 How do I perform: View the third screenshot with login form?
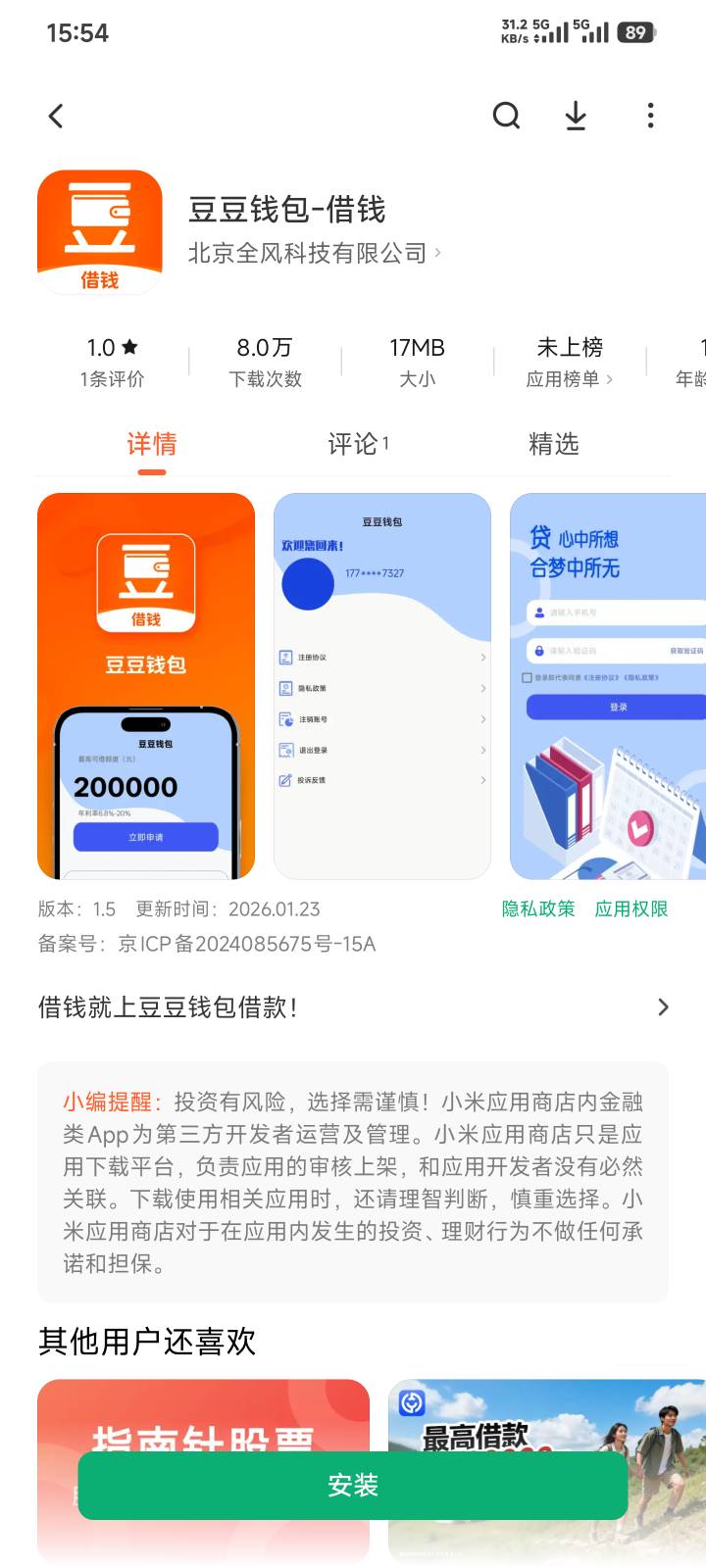(x=608, y=686)
